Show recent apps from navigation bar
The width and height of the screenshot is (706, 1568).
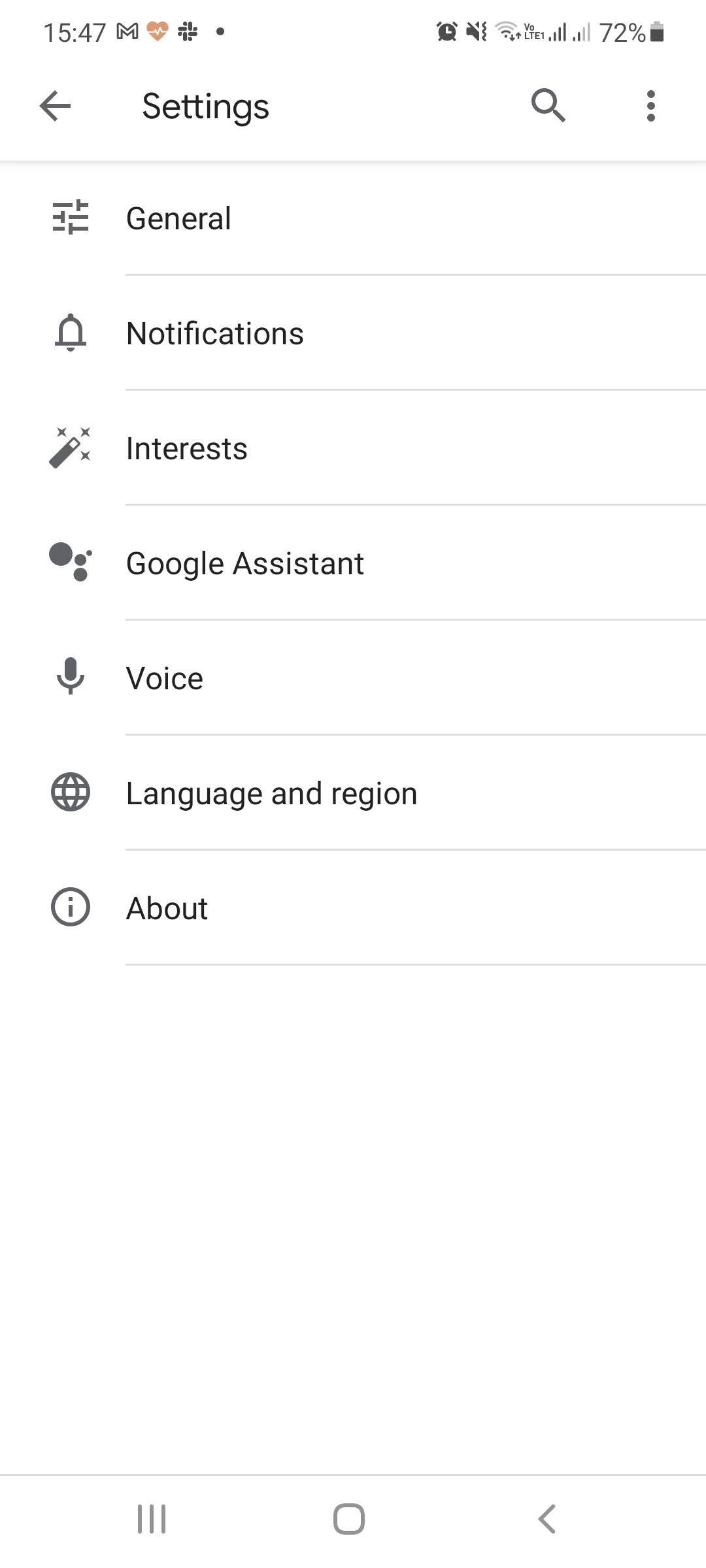[152, 1519]
